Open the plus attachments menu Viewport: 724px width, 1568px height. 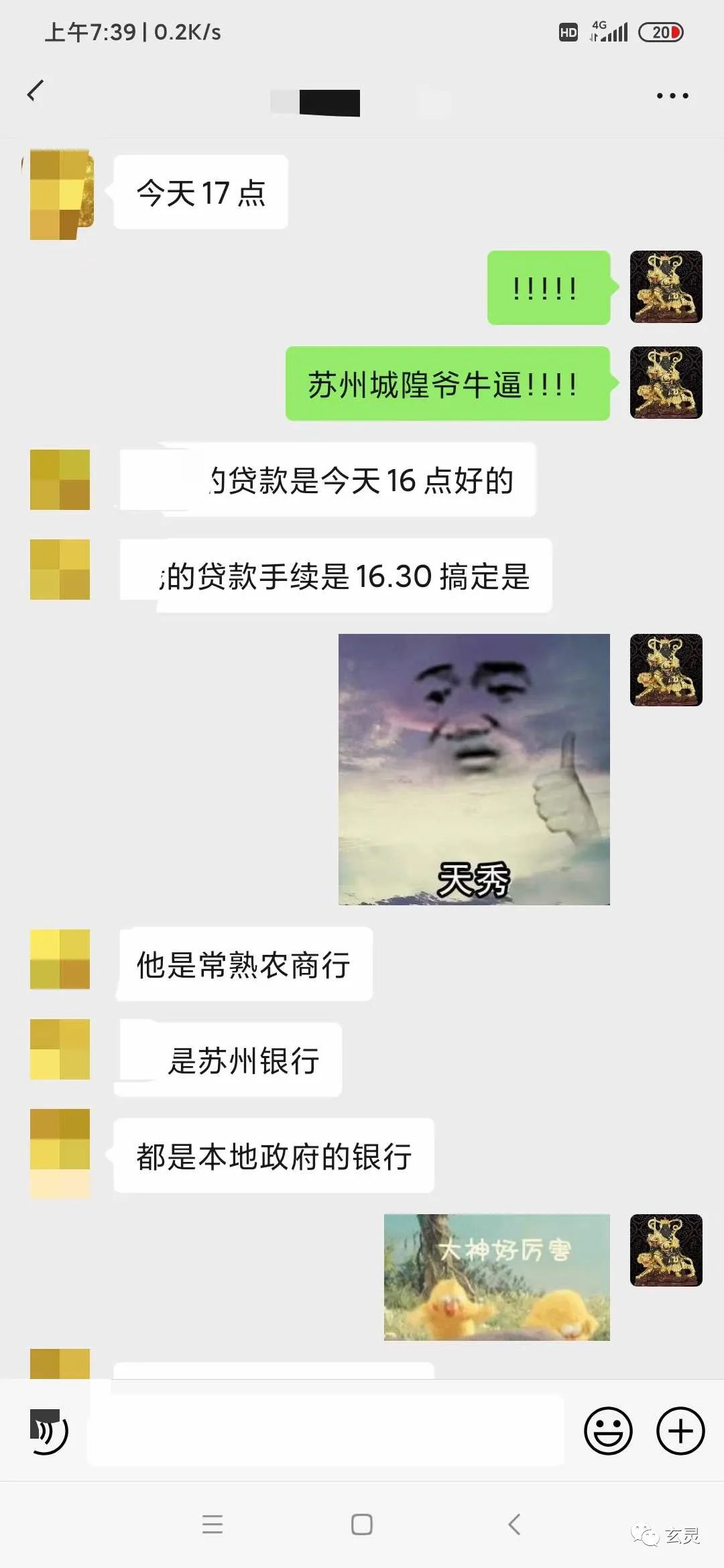coord(680,1431)
